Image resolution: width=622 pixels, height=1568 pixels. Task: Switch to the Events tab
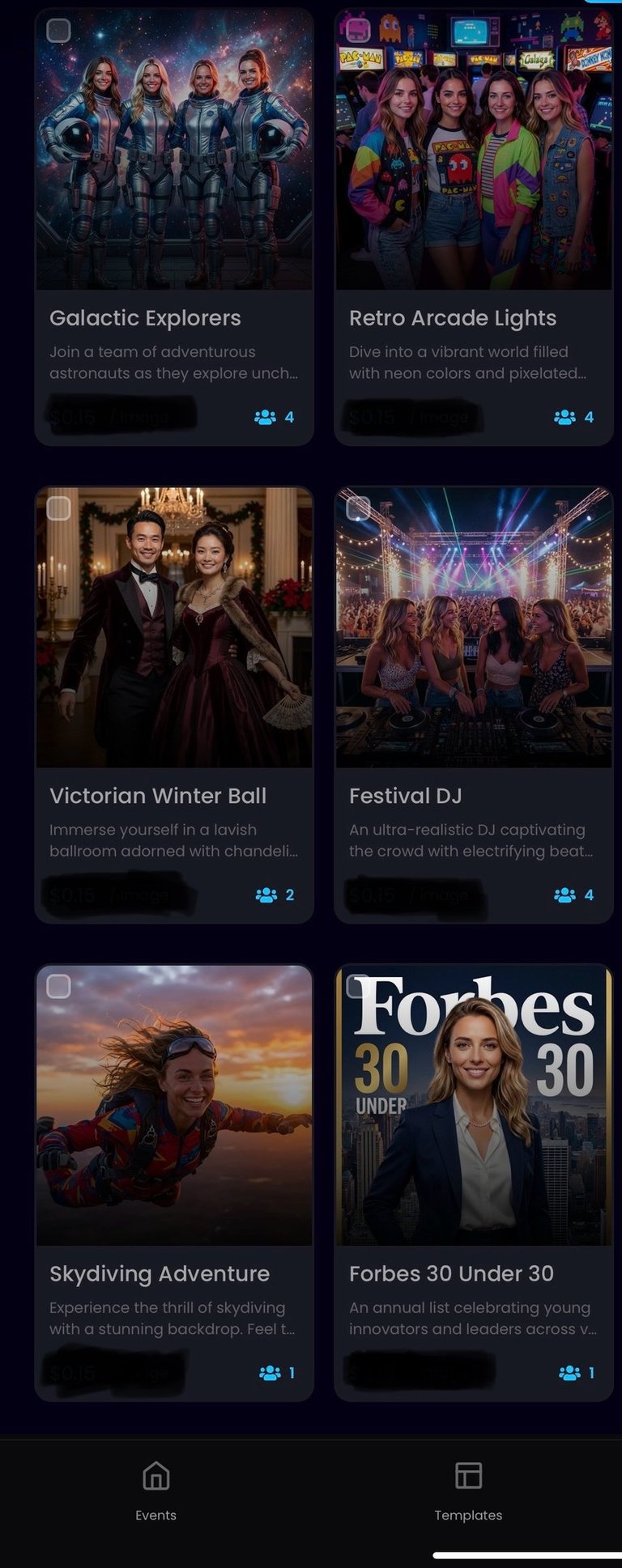click(x=155, y=1490)
